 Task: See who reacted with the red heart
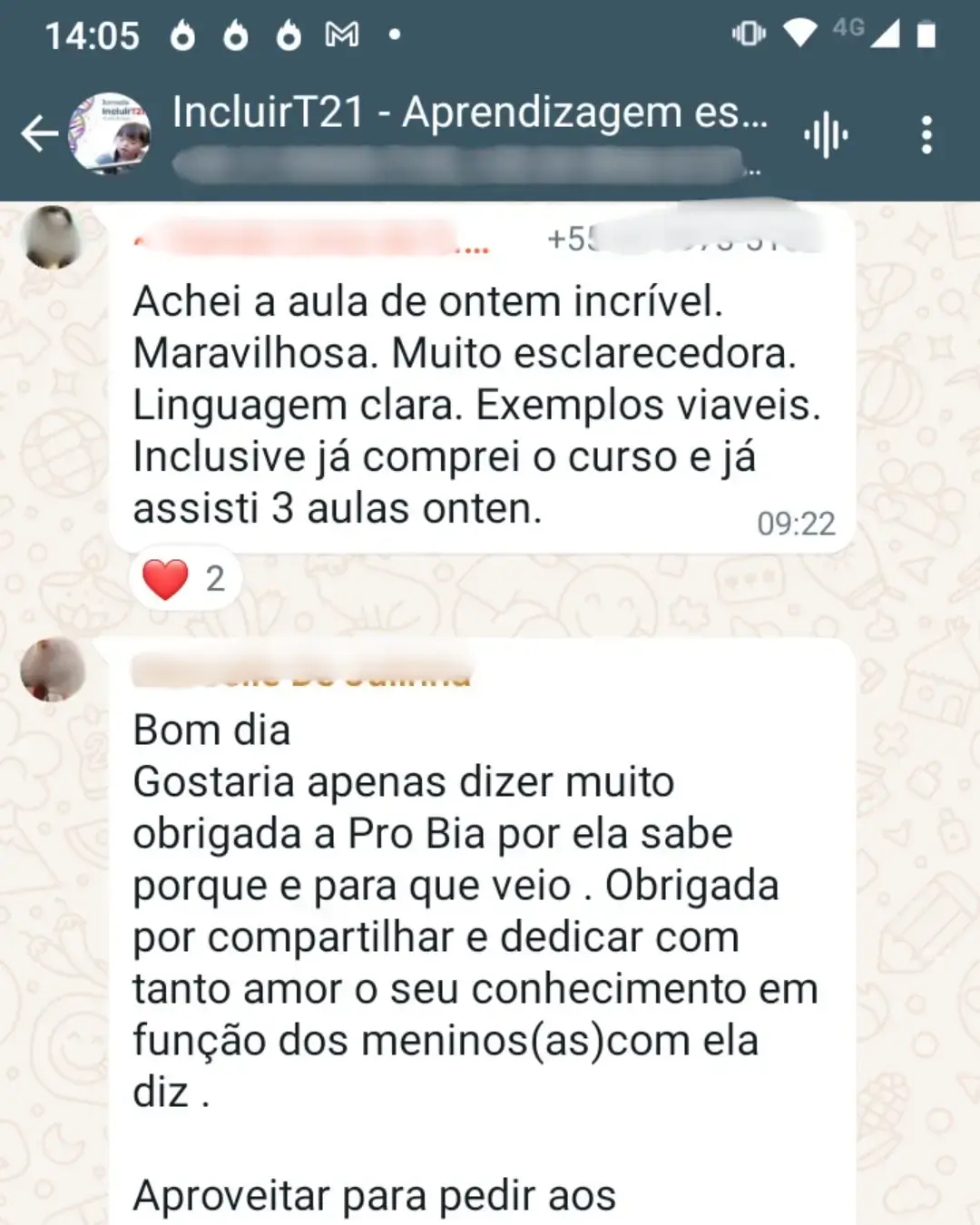pyautogui.click(x=185, y=578)
